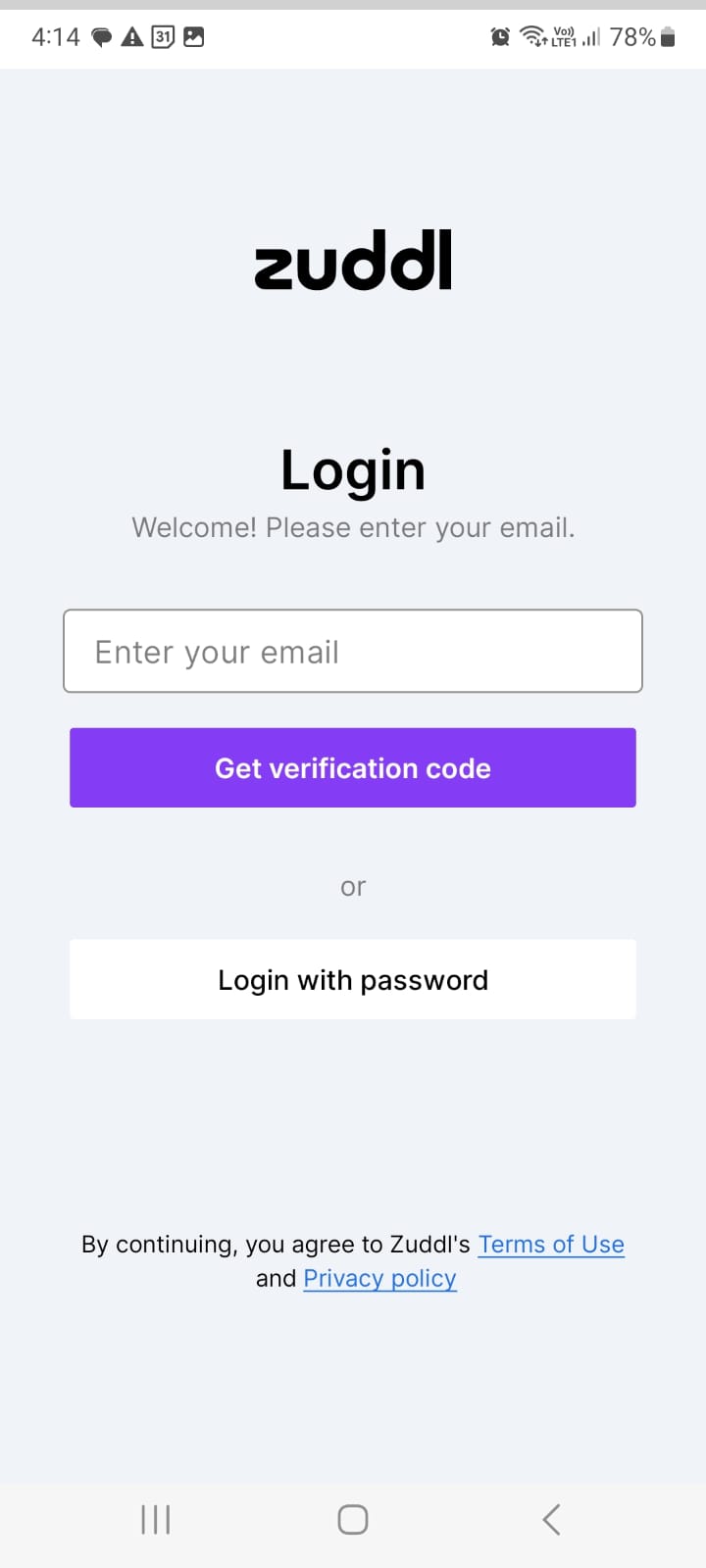This screenshot has width=706, height=1568.
Task: Tap the alarm icon in status bar
Action: click(499, 36)
